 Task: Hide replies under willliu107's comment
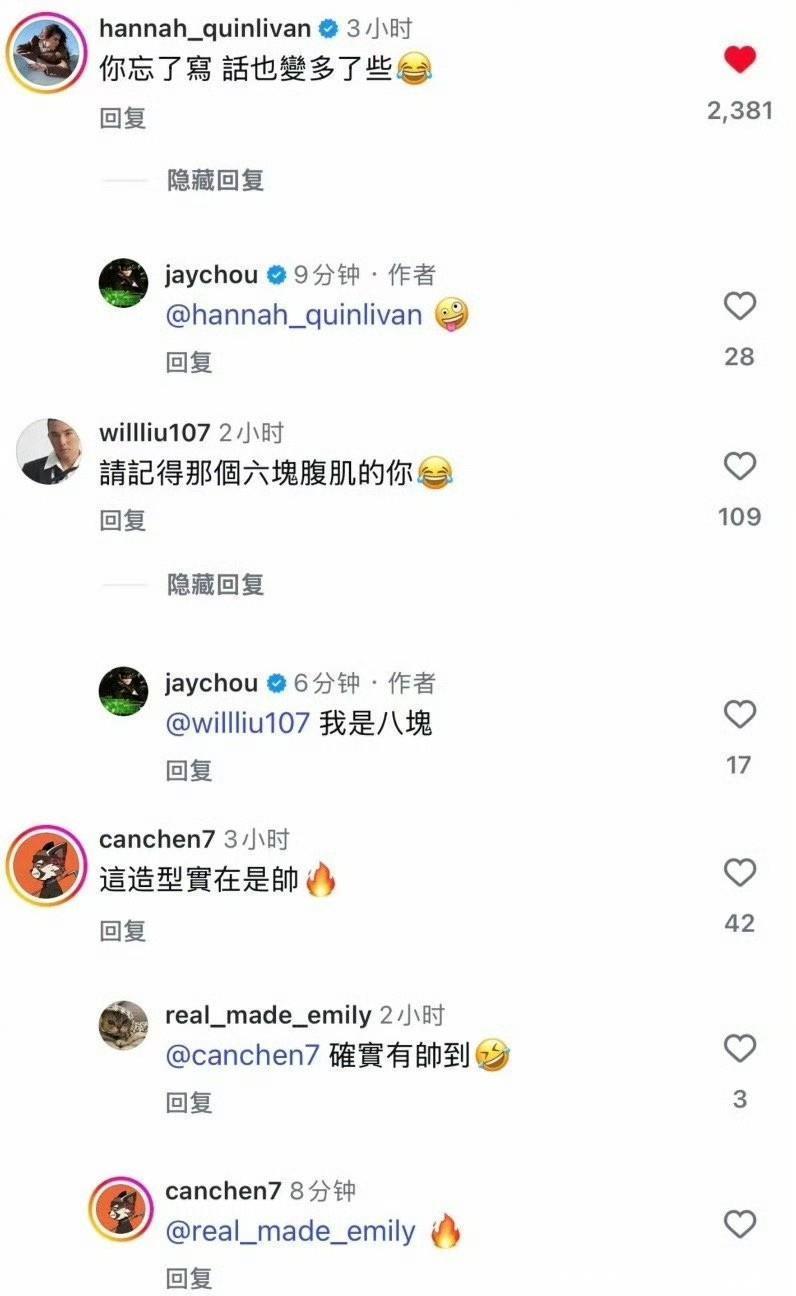point(215,584)
